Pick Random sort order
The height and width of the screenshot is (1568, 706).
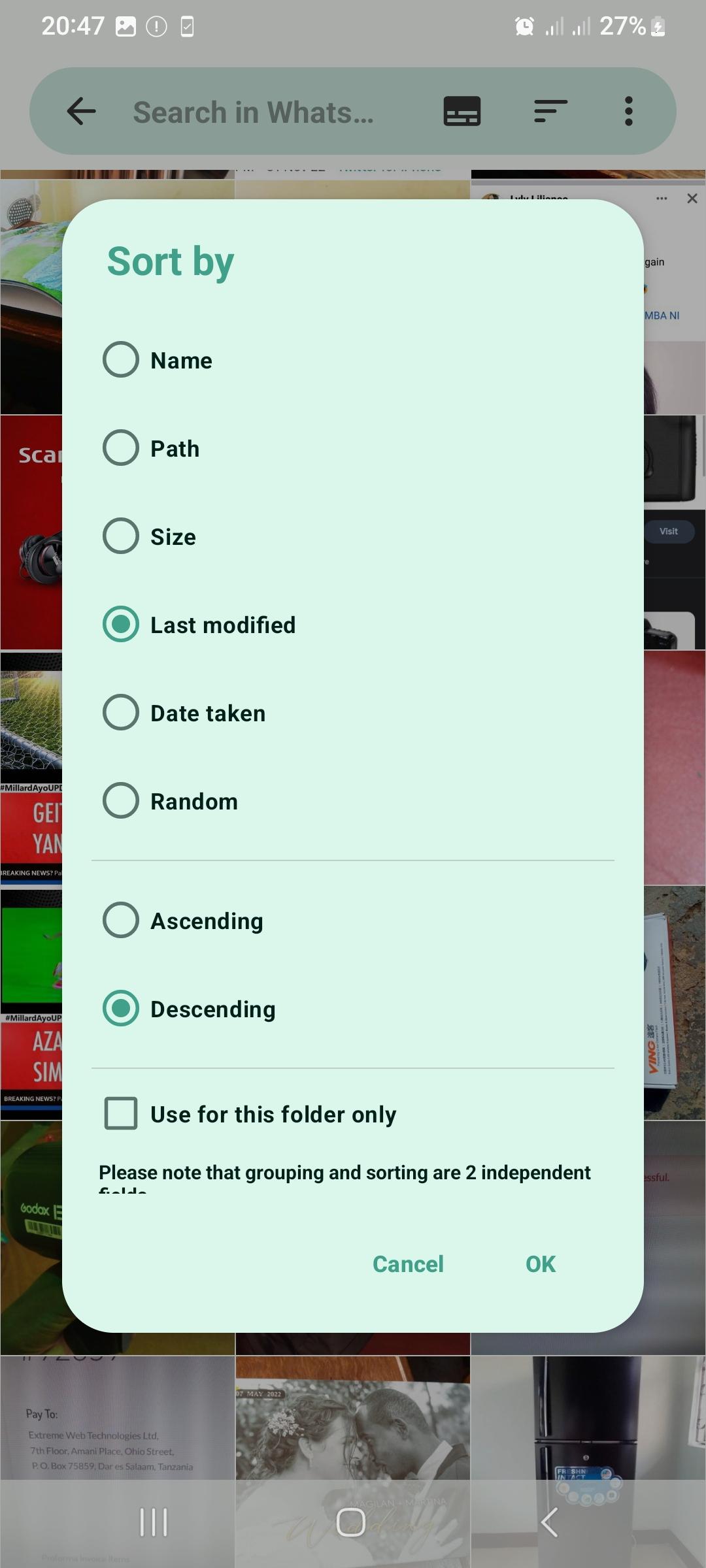coord(121,801)
